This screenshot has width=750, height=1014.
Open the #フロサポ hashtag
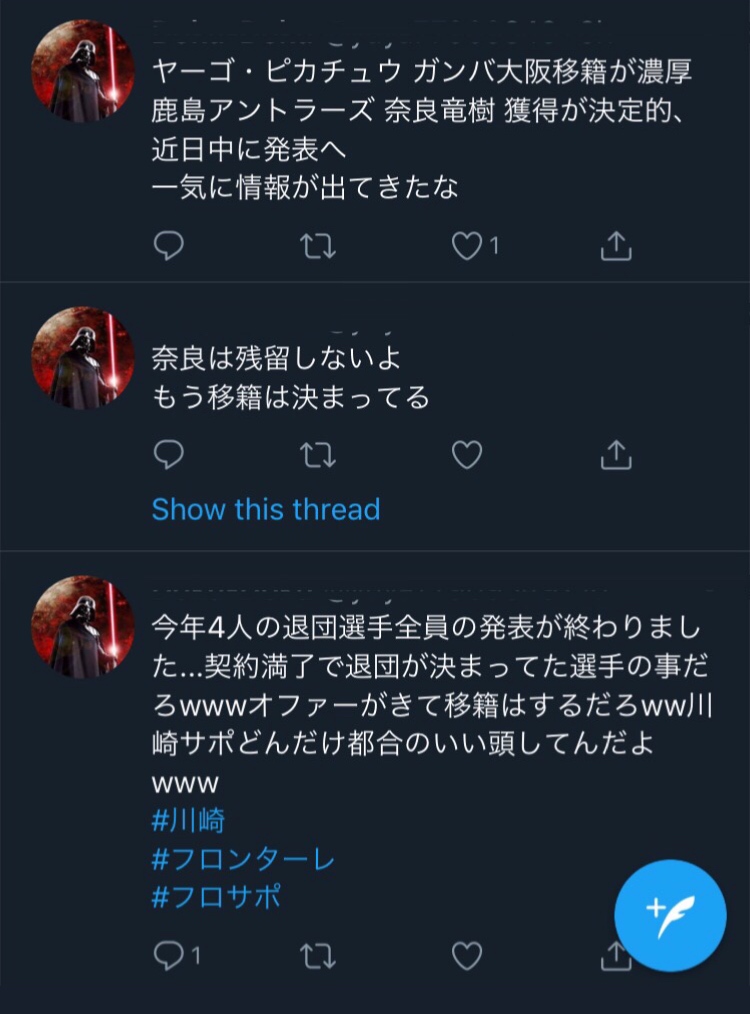click(216, 896)
